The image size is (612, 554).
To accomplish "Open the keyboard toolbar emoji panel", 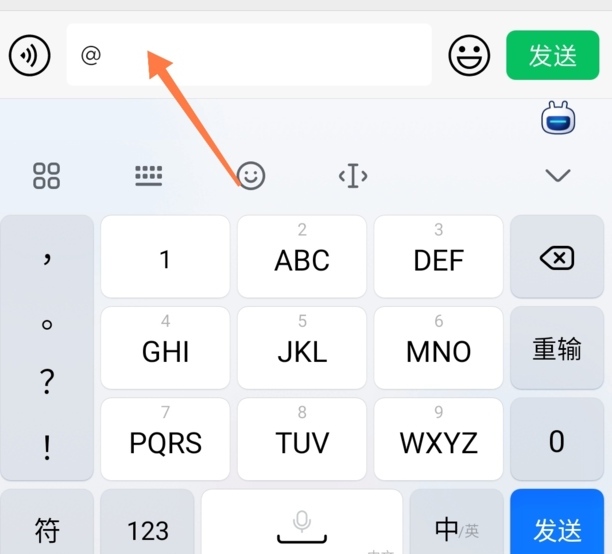I will coord(251,176).
